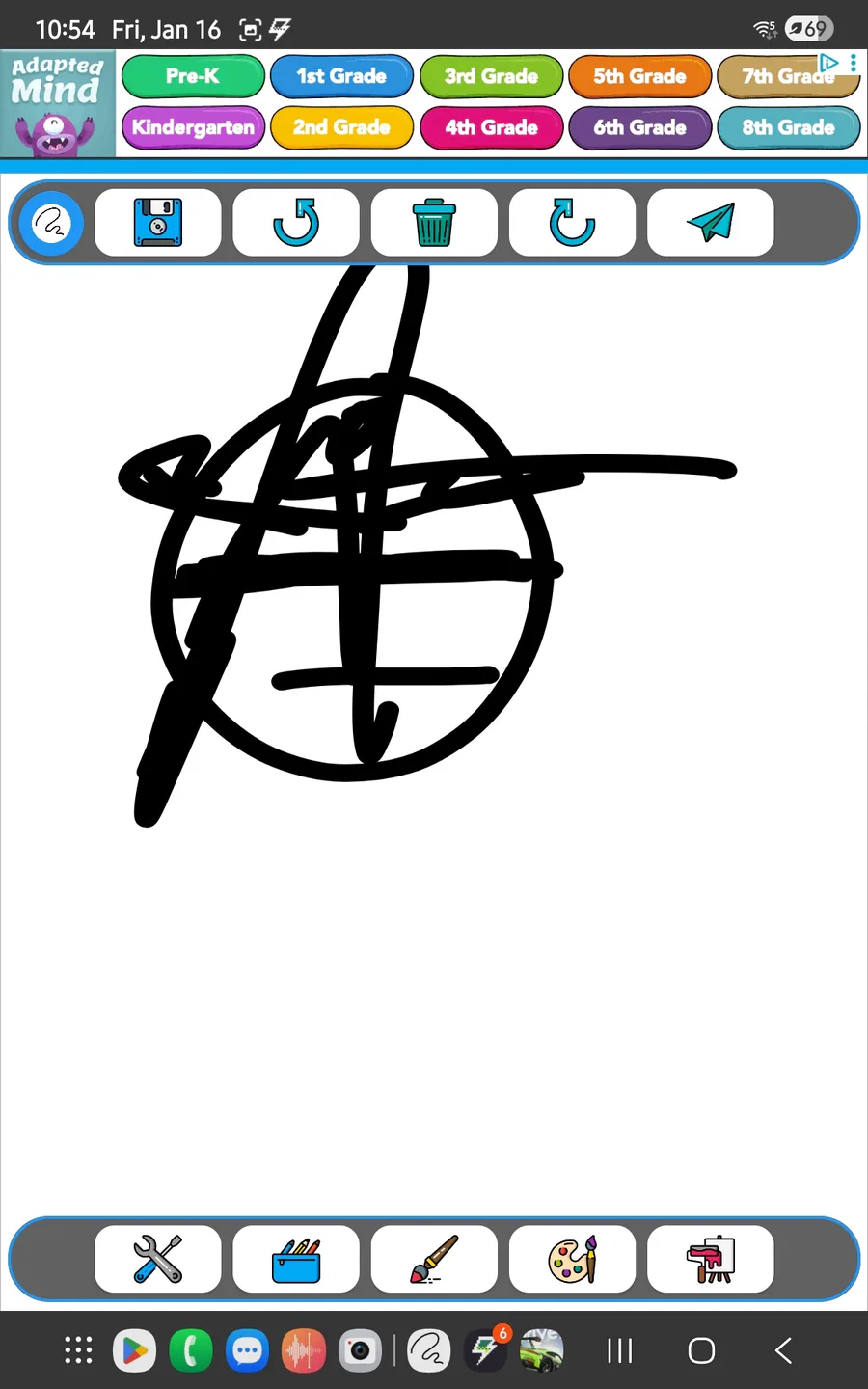Open the pencil case options
868x1389 pixels.
[x=295, y=1259]
